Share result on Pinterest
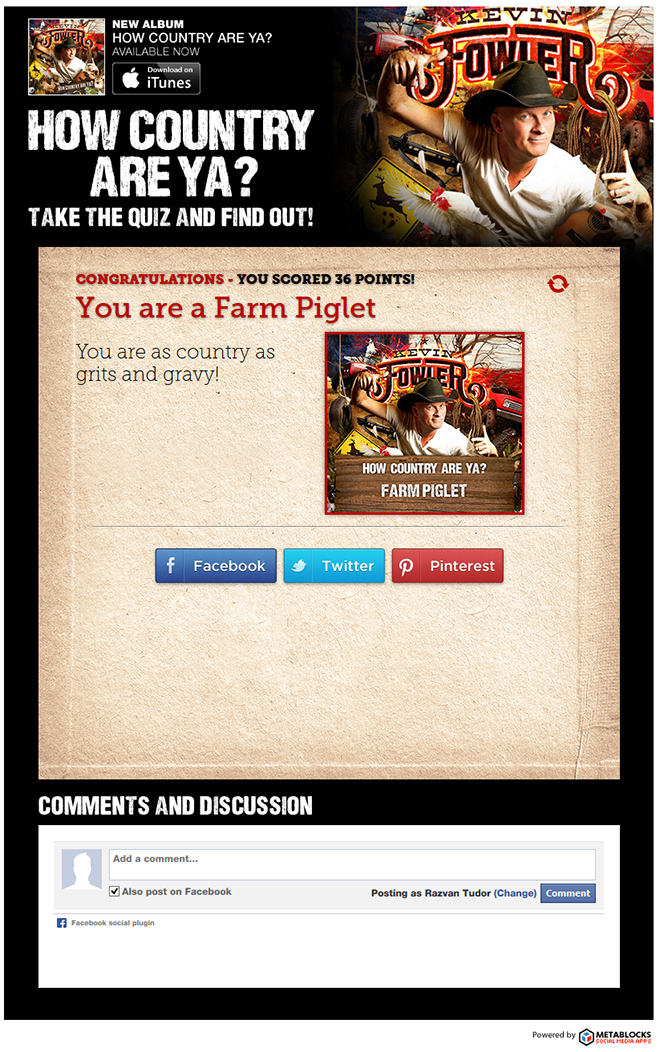Viewport: 660px width, 1052px height. tap(447, 566)
